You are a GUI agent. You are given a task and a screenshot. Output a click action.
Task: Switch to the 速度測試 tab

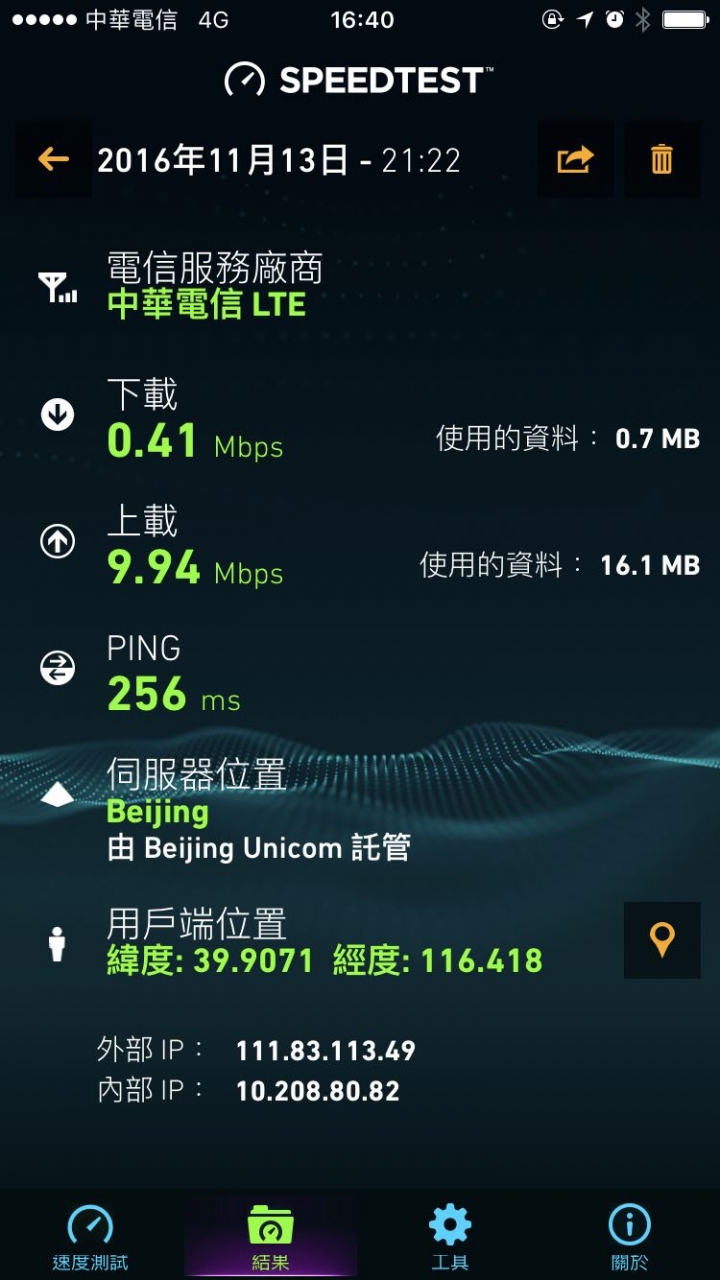[x=90, y=1236]
